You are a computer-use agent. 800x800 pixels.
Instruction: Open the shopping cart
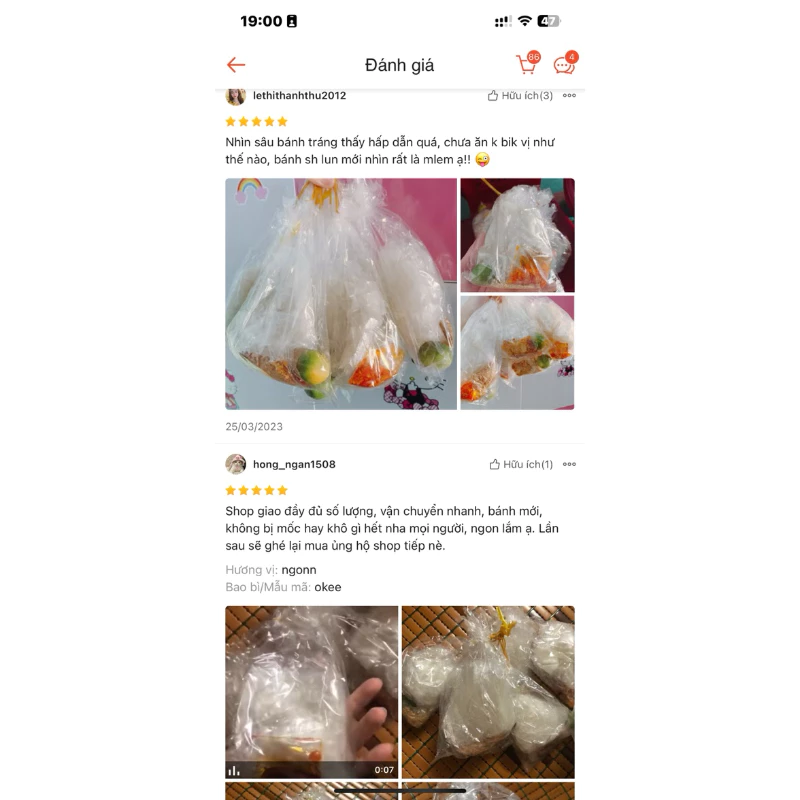(x=526, y=65)
